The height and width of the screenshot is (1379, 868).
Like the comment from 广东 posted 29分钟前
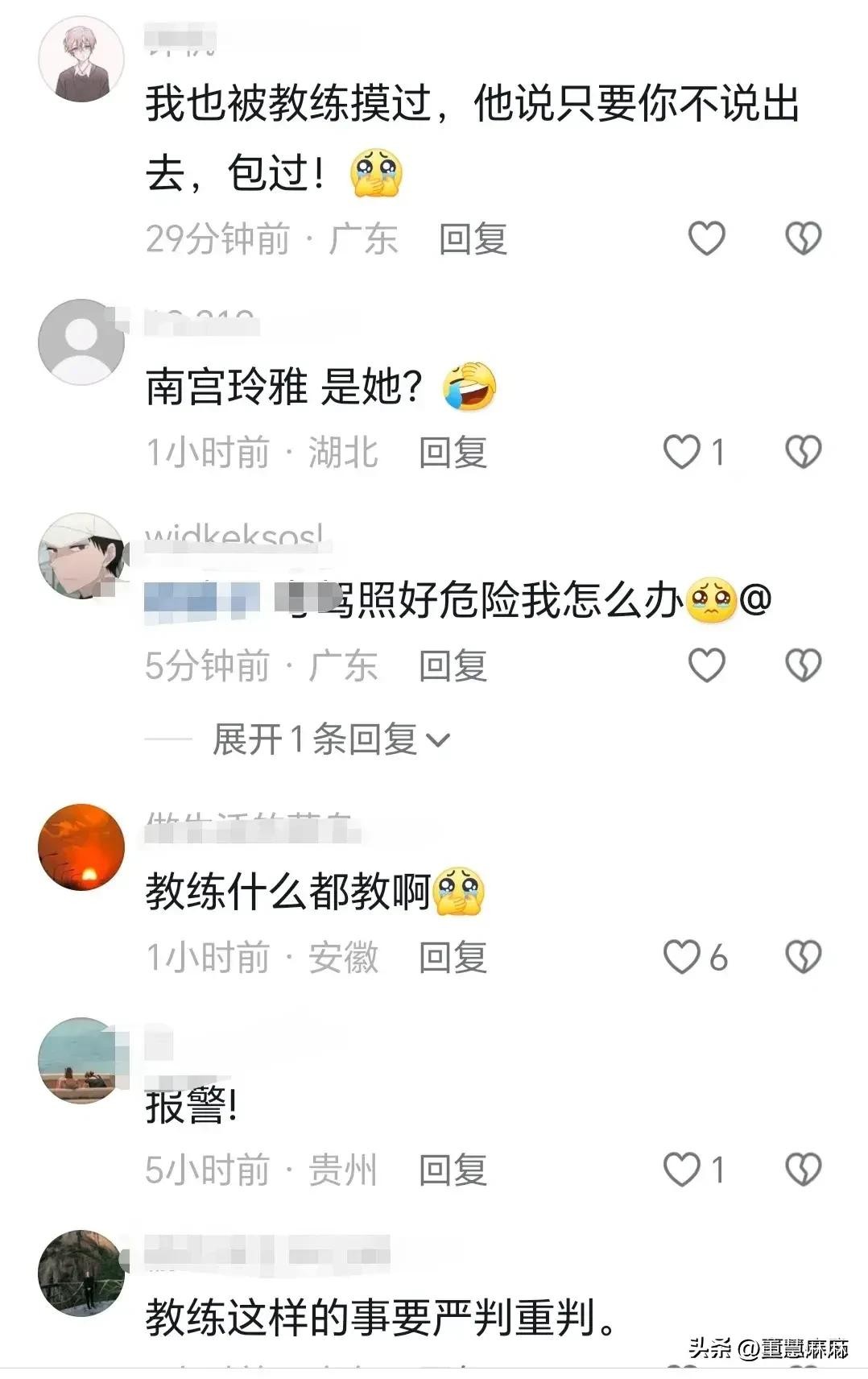click(x=706, y=238)
